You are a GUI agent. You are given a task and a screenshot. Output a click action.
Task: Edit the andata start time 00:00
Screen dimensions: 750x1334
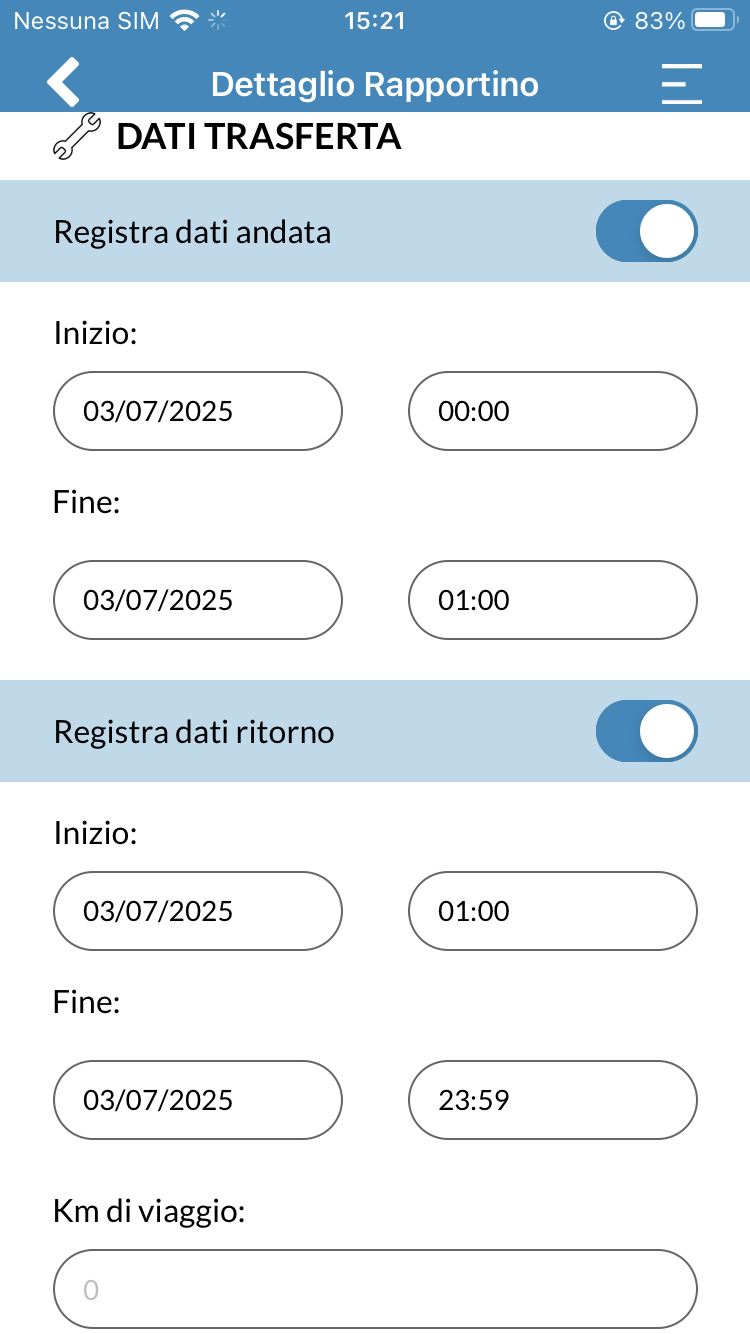pyautogui.click(x=553, y=411)
